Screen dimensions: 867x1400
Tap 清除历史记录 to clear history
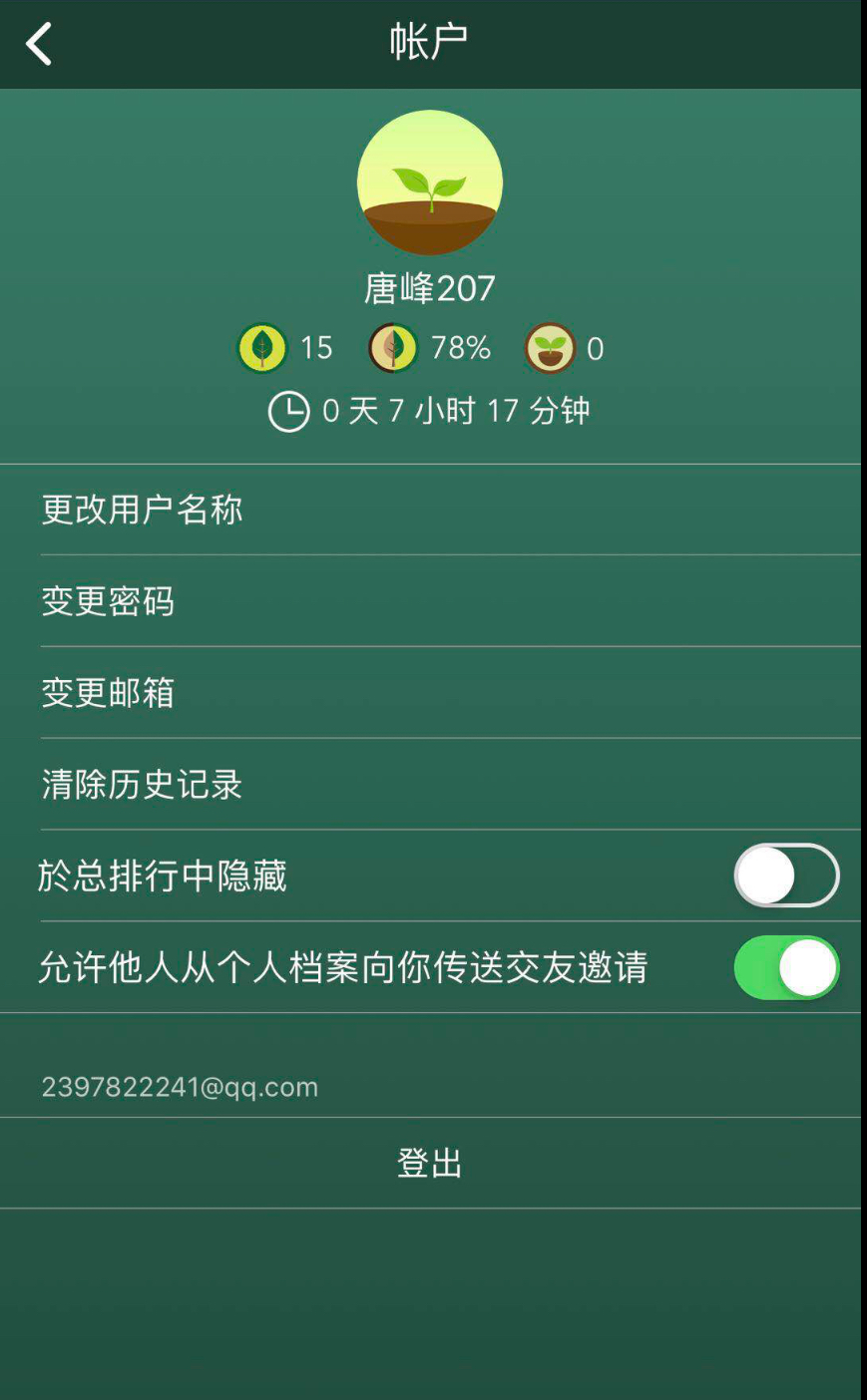(430, 785)
